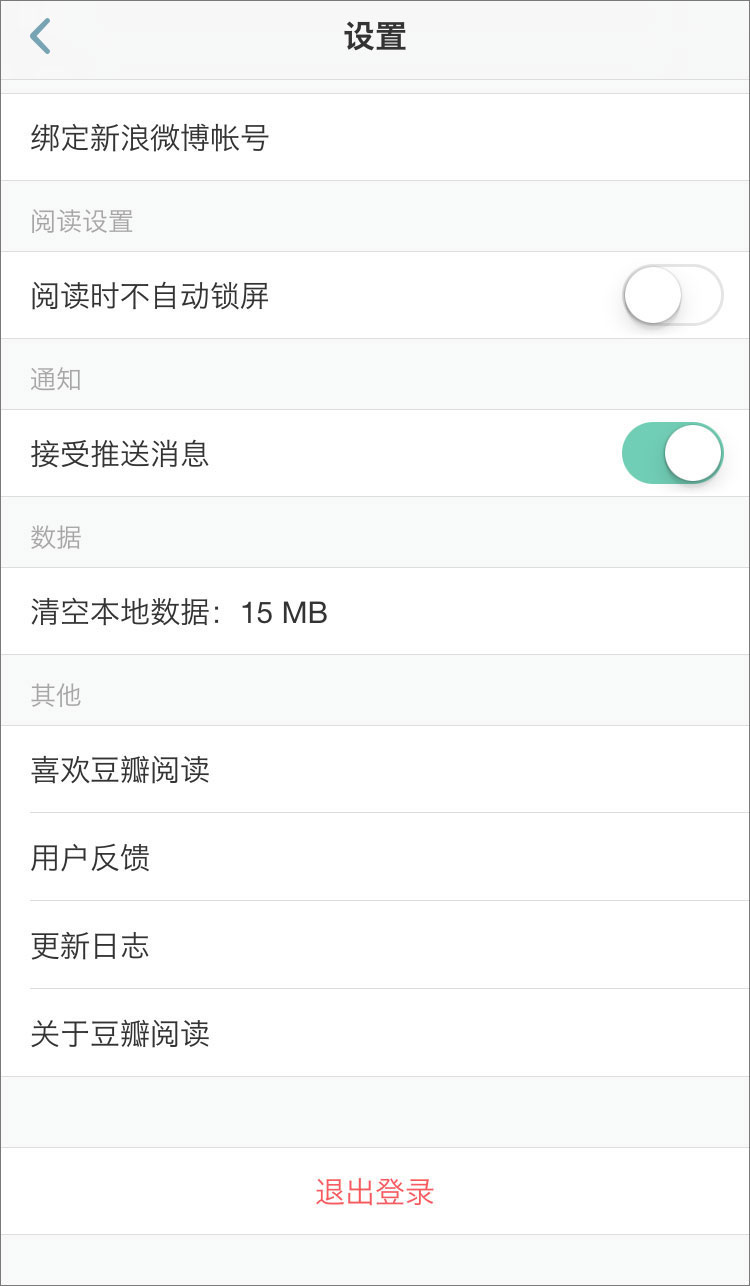The image size is (750, 1286).
Task: Enable the 阅读时不自动锁屏 switch
Action: tap(672, 295)
